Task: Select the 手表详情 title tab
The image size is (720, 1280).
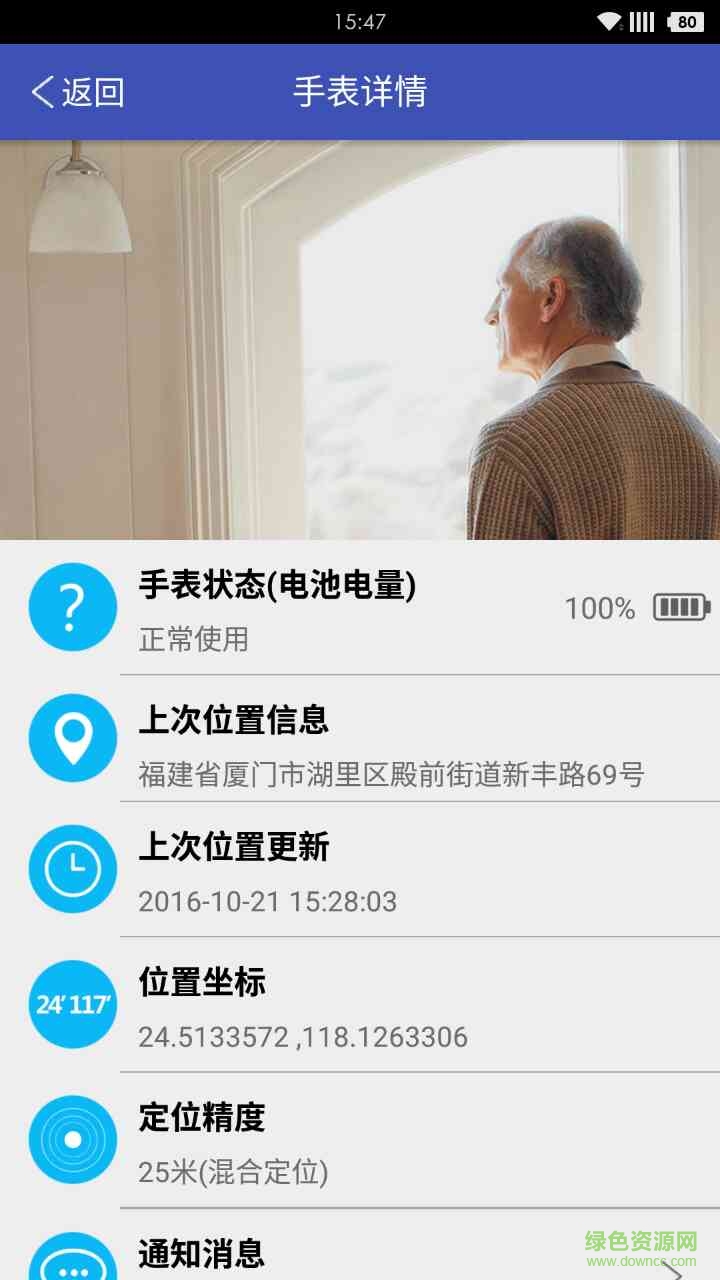Action: (x=360, y=92)
